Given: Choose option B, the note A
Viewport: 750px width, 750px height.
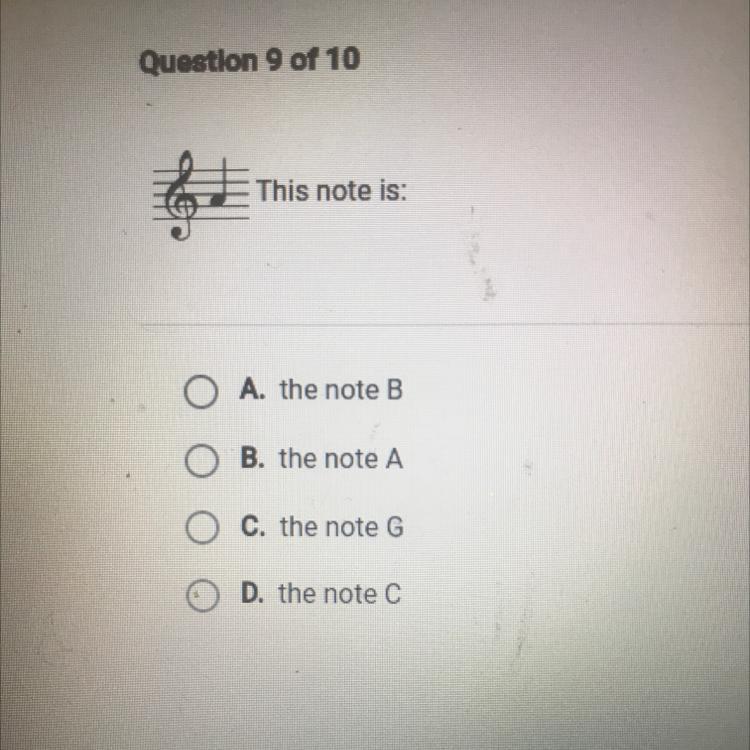Looking at the screenshot, I should click(202, 460).
